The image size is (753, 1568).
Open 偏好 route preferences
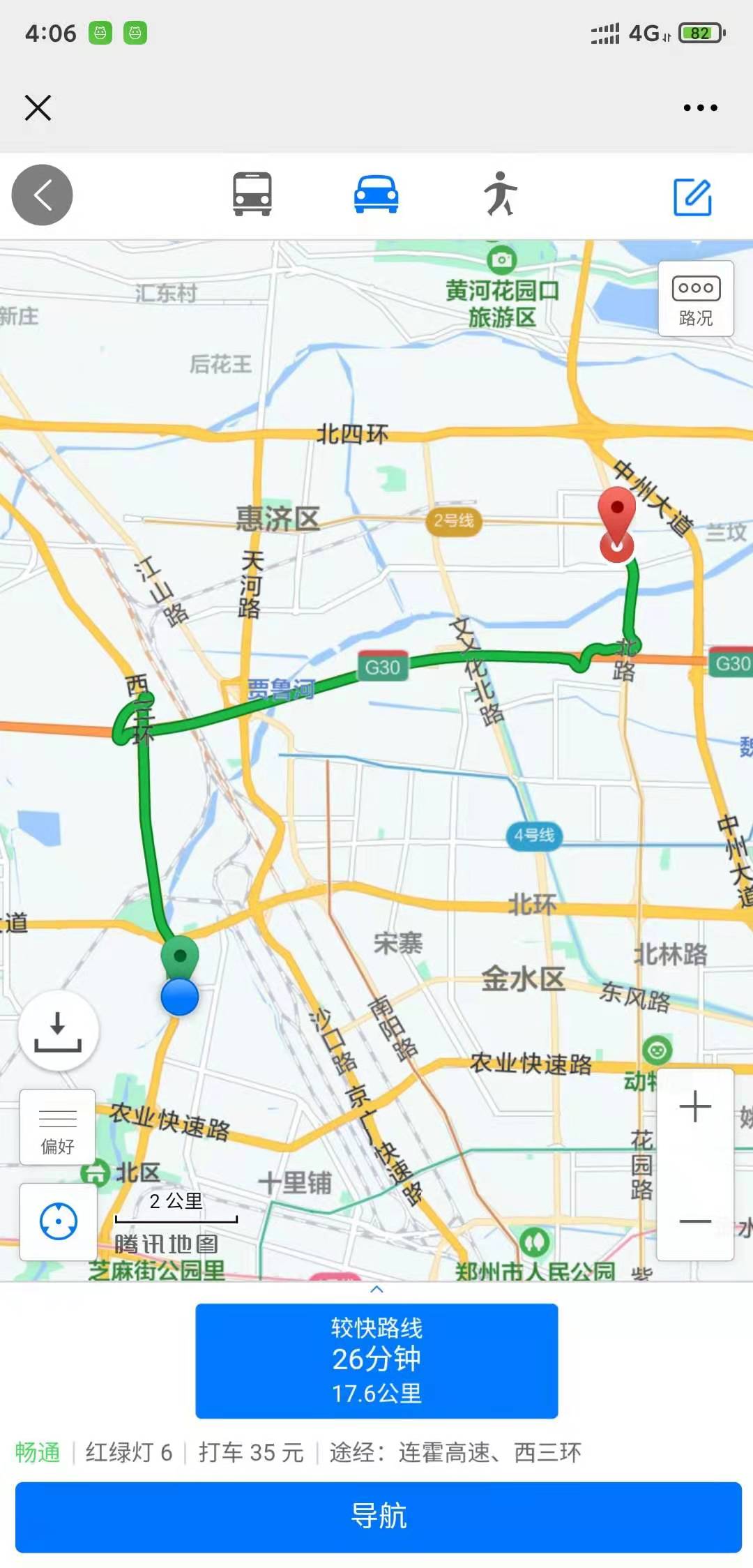(58, 1126)
